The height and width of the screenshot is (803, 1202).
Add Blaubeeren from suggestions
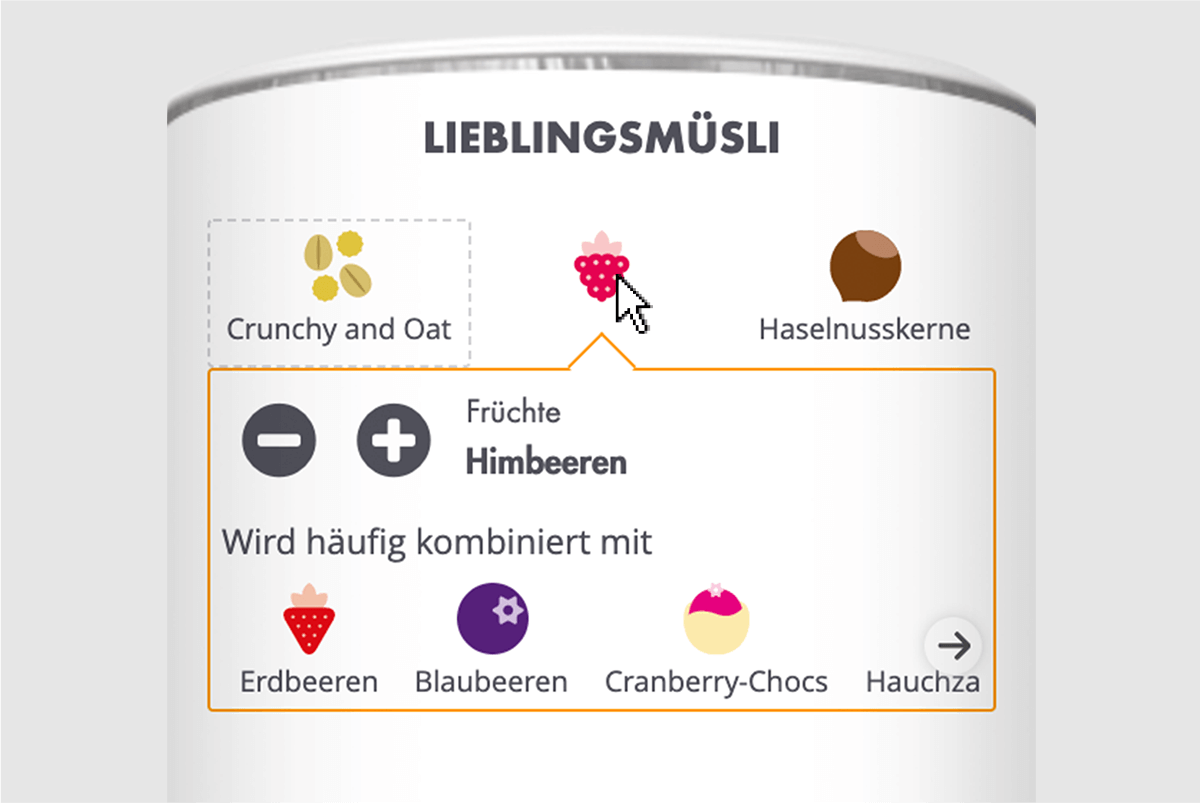tap(492, 635)
